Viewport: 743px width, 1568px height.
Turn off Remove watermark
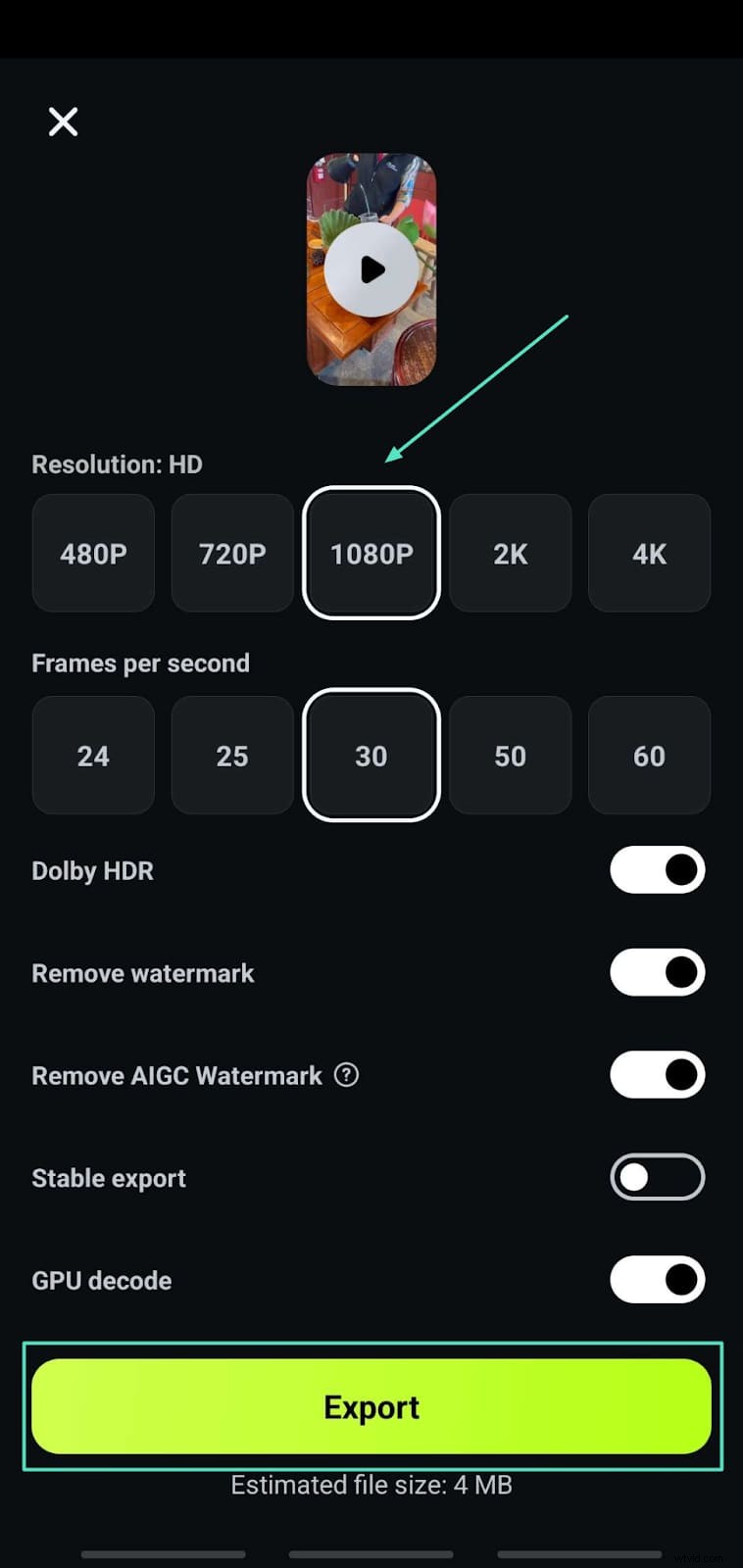(x=657, y=972)
